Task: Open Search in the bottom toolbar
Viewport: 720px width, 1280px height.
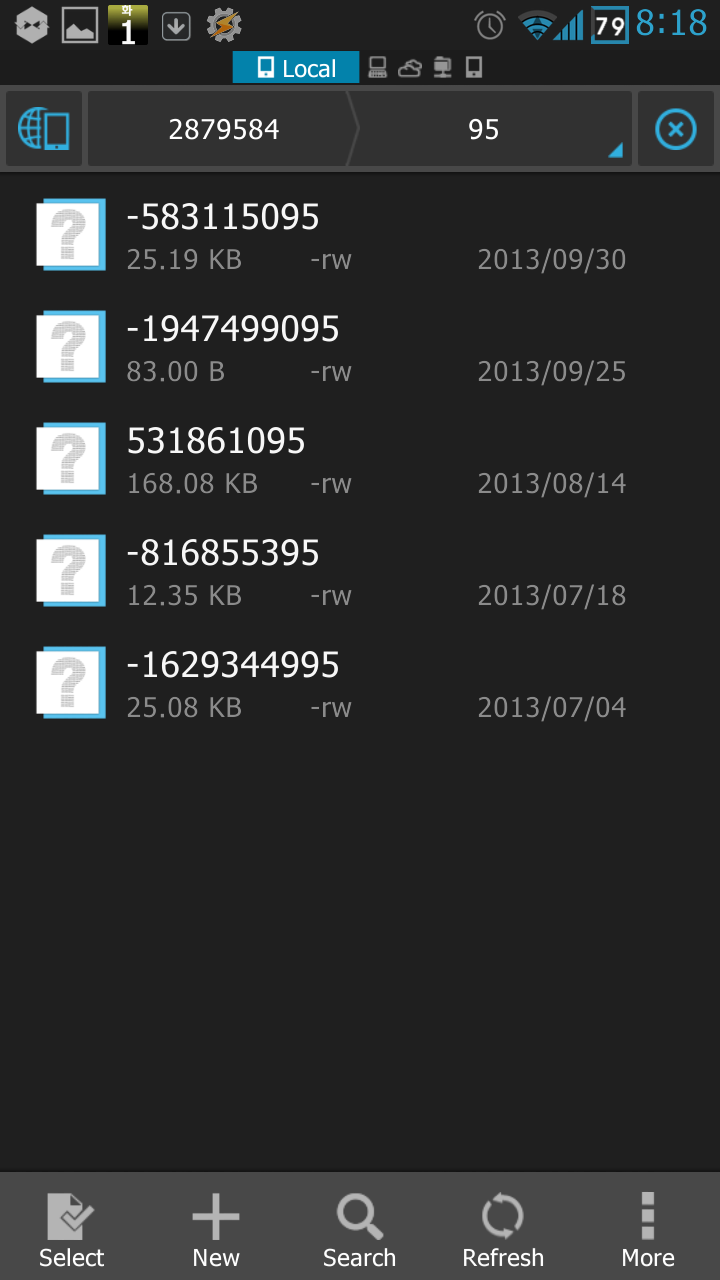Action: [x=359, y=1230]
